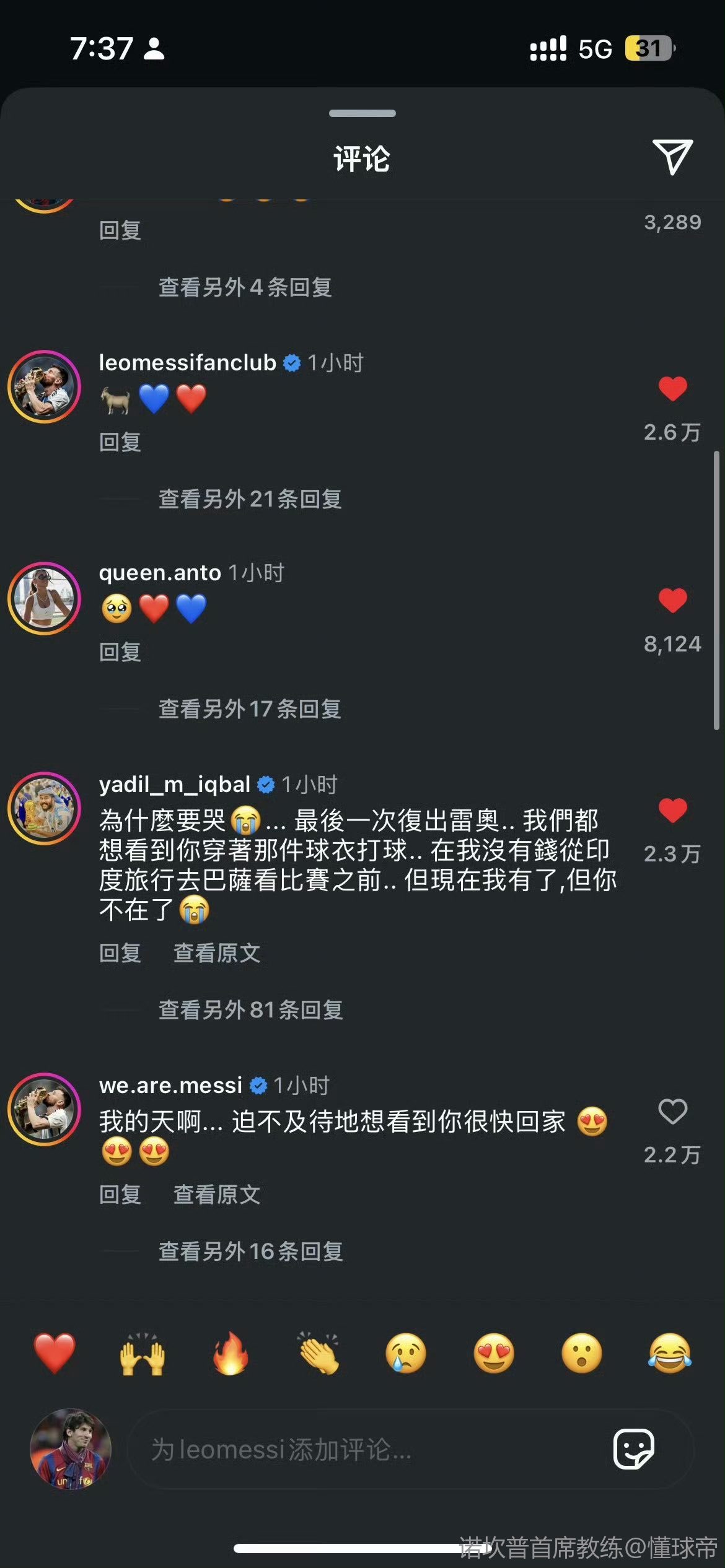Image resolution: width=725 pixels, height=1568 pixels.
Task: Reply to queen.anto's comment
Action: [x=120, y=652]
